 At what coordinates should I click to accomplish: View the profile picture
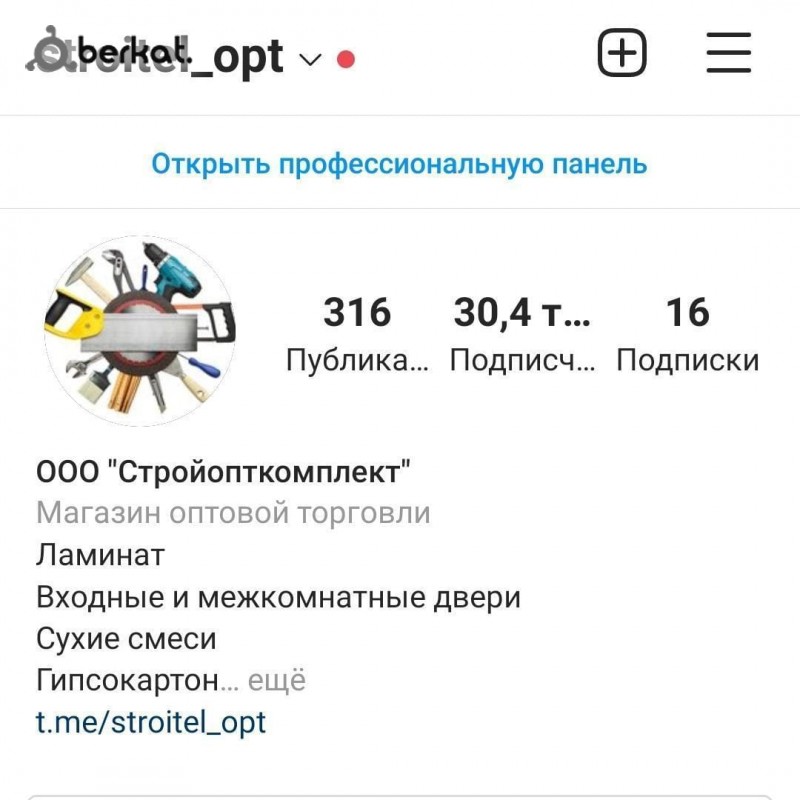coord(140,331)
